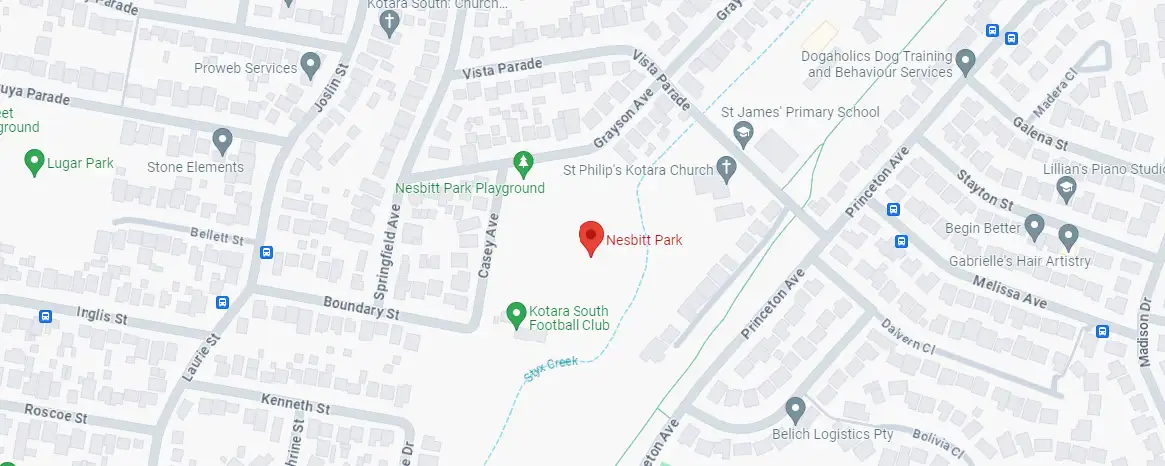Open St Philip's Kotara Church marker
Image resolution: width=1165 pixels, height=466 pixels.
coord(727,168)
